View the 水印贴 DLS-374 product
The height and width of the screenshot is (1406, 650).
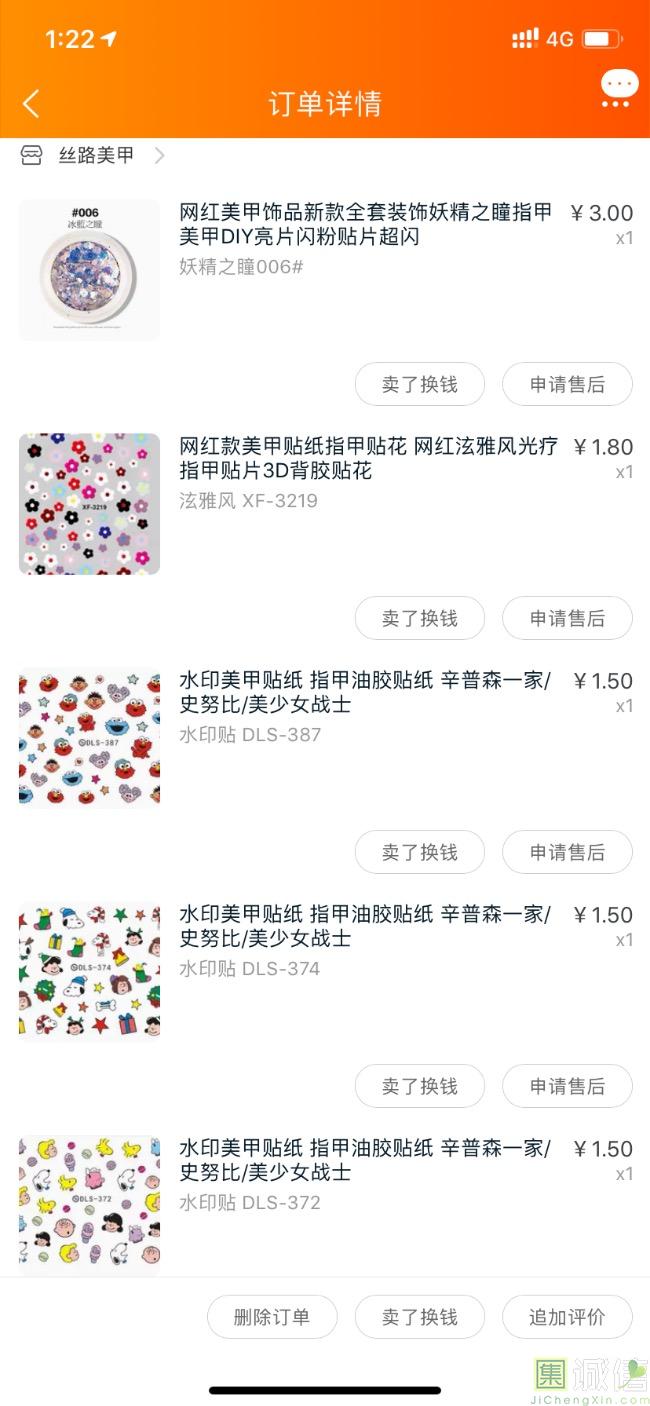tap(89, 972)
